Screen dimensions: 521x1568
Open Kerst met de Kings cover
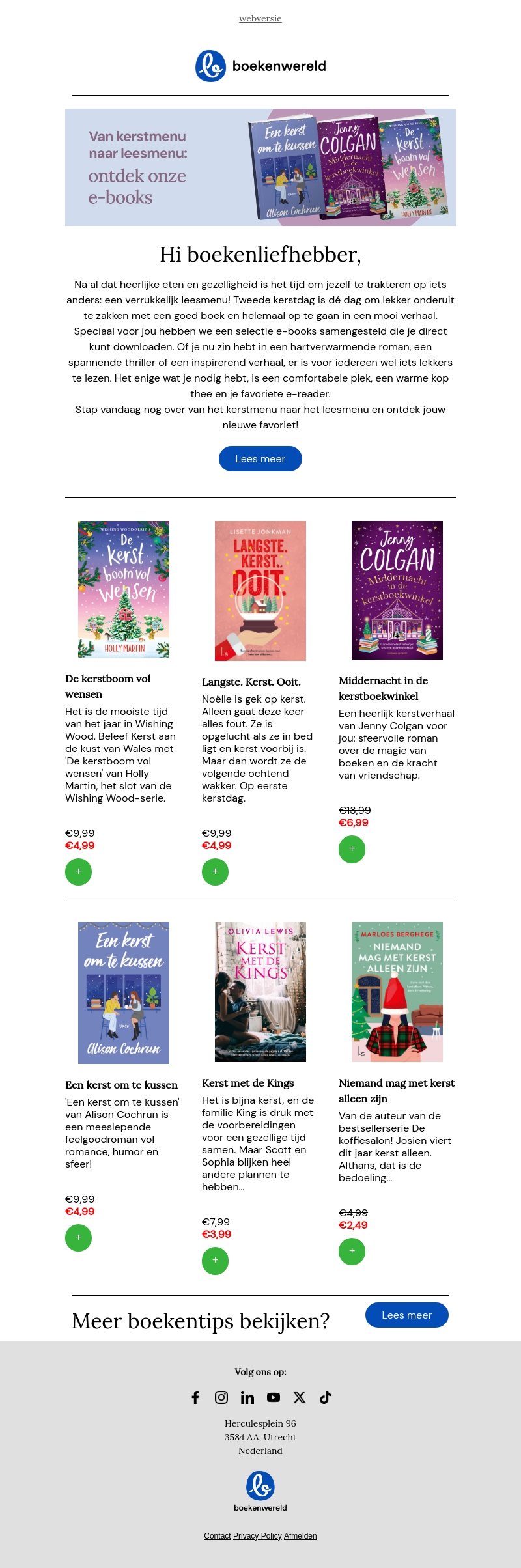[260, 991]
